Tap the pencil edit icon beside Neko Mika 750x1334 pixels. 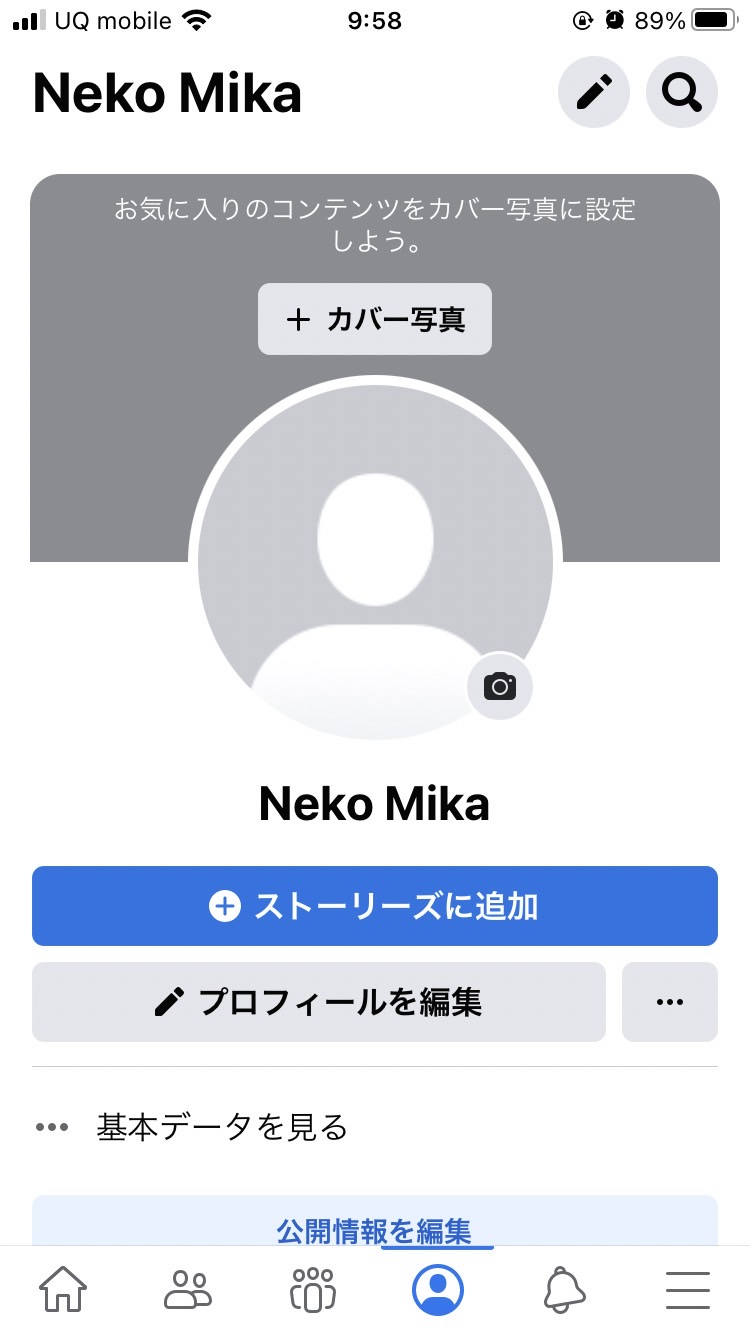point(593,93)
